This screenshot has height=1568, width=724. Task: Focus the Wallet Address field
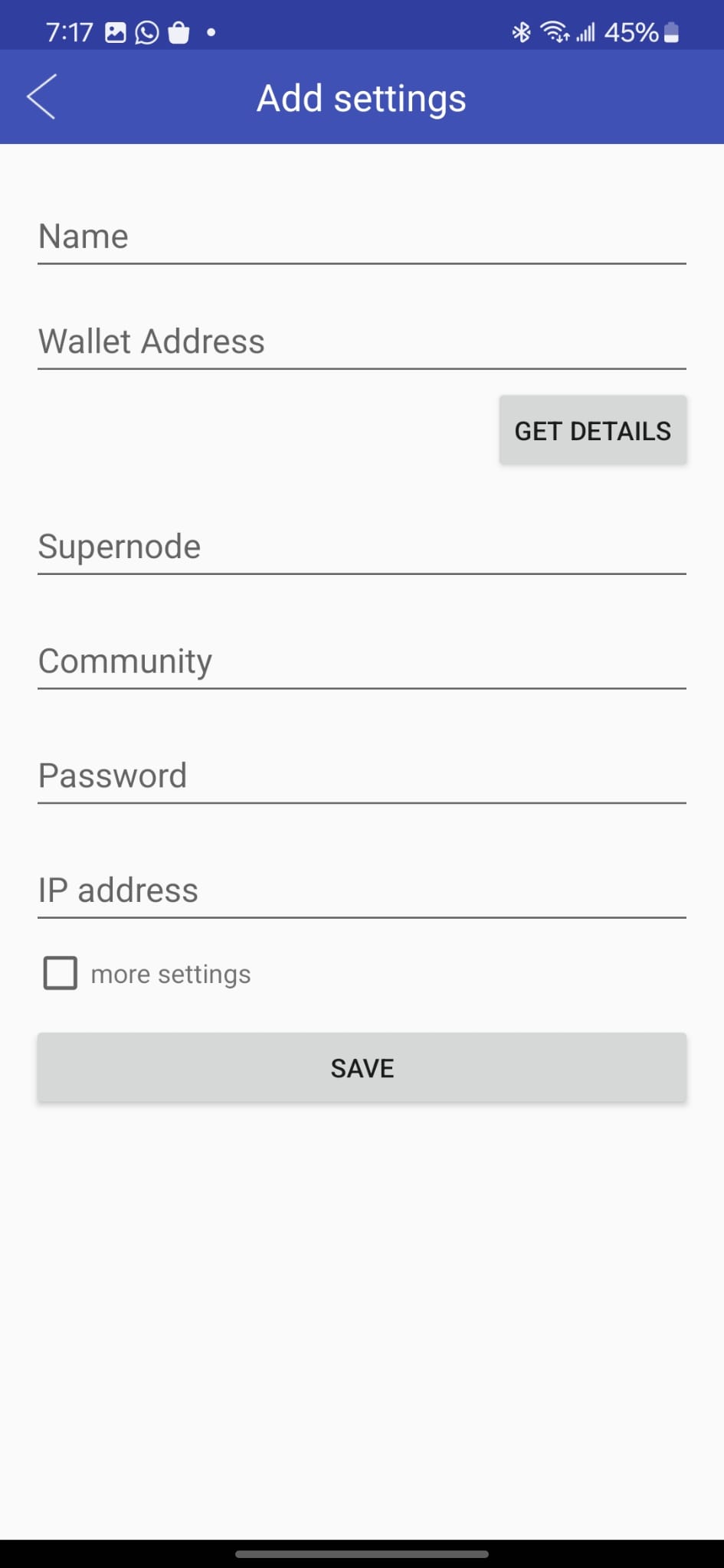362,342
